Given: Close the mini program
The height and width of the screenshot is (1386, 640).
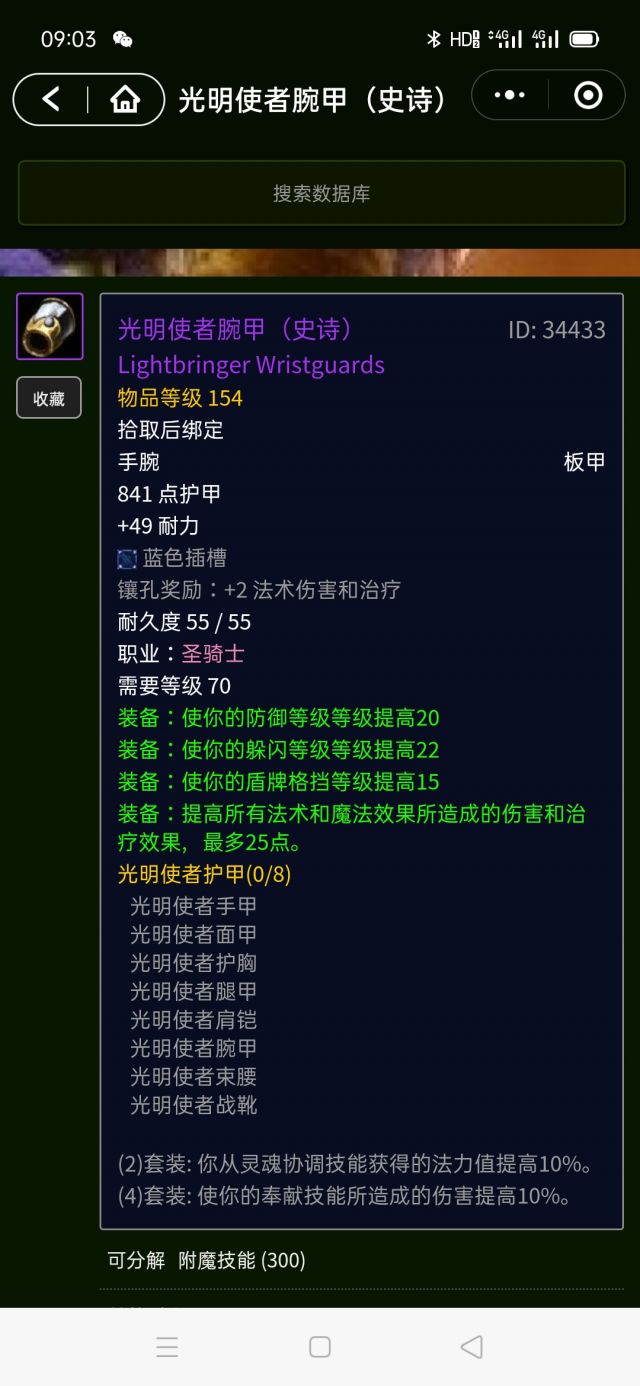Looking at the screenshot, I should 588,95.
